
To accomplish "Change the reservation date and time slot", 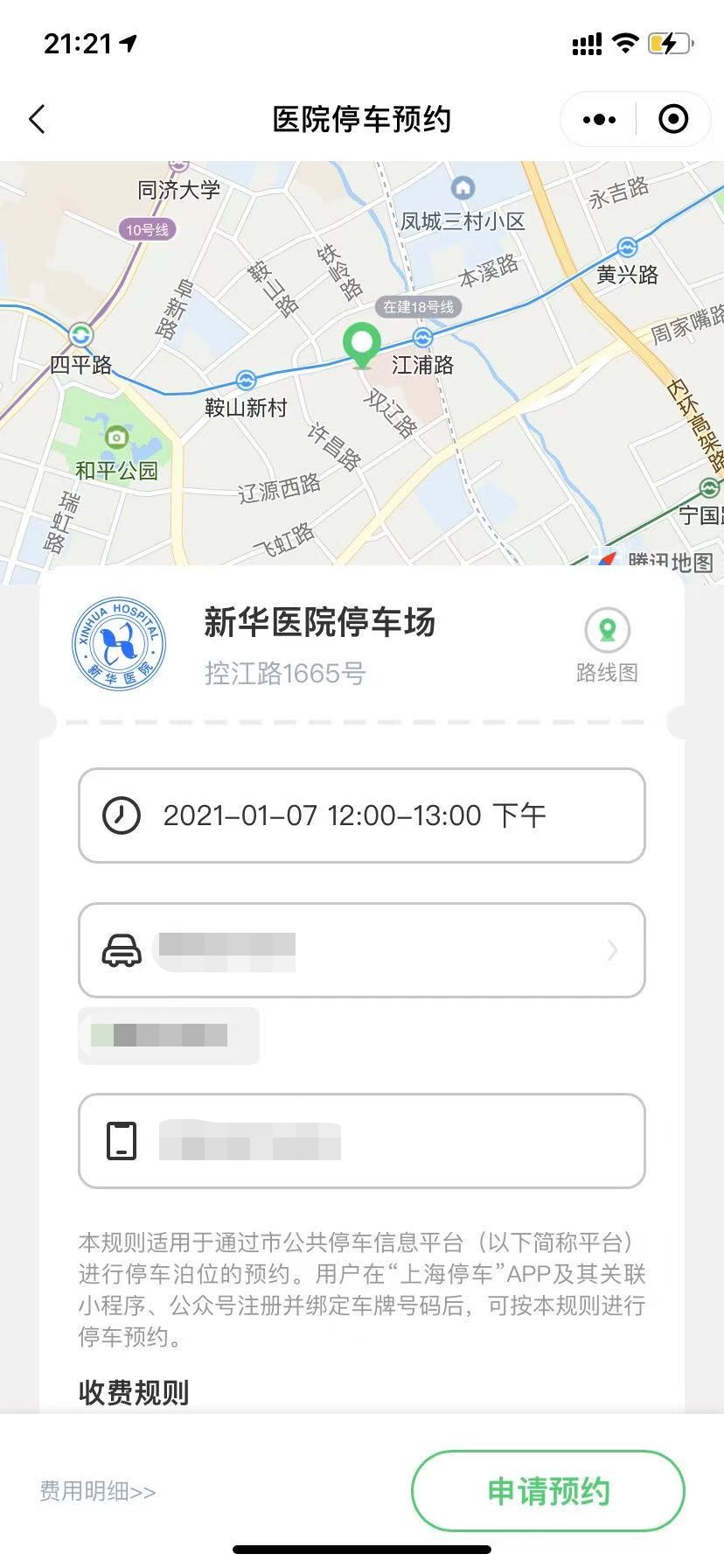I will point(362,815).
